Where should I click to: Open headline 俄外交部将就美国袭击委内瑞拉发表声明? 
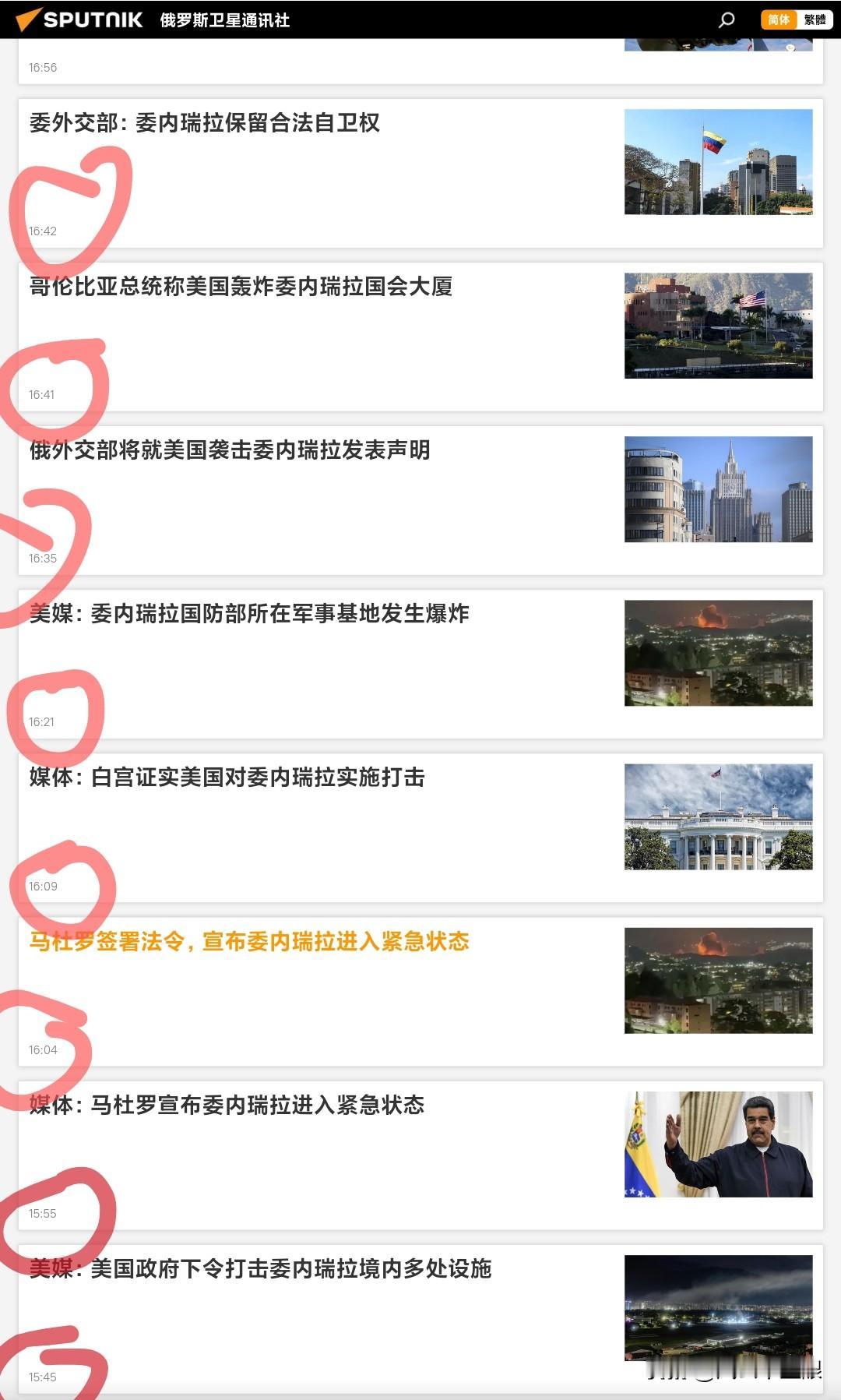231,448
